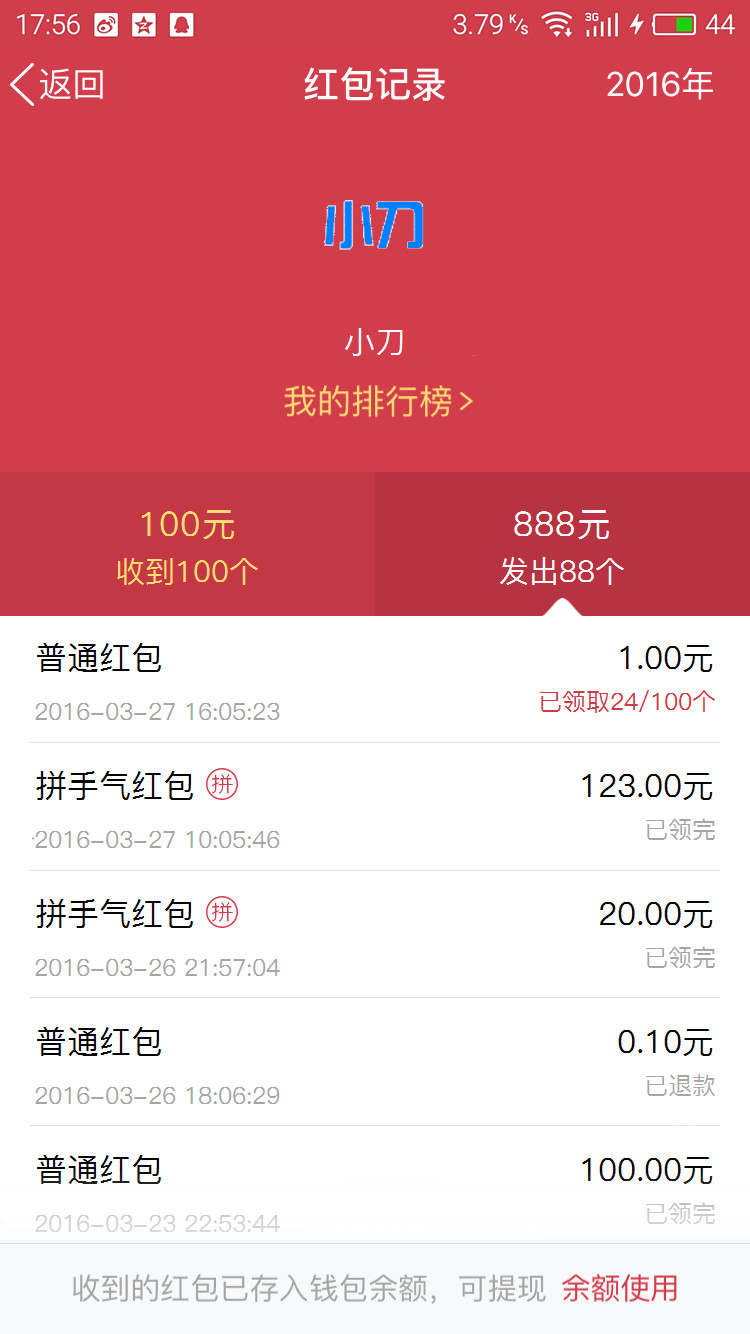Open the 1.00元 普通红包 record
Viewport: 750px width, 1334px height.
tap(375, 680)
